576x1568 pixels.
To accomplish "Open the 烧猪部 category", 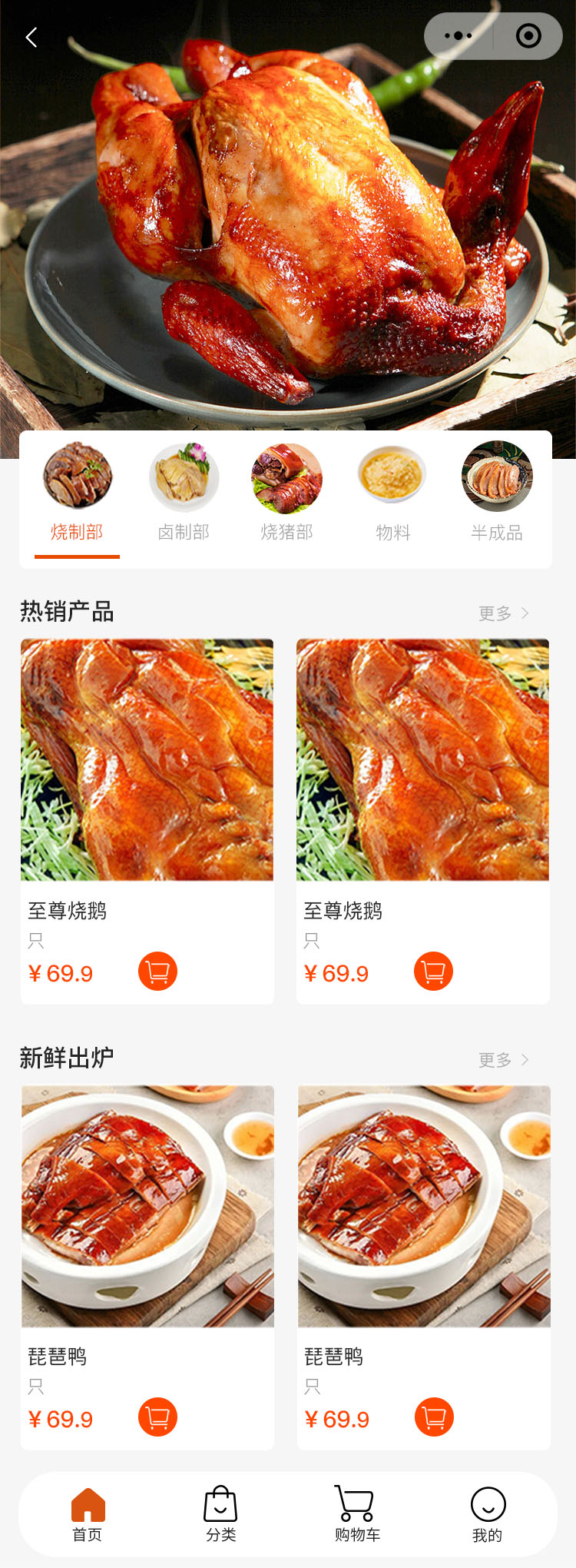I will click(286, 492).
